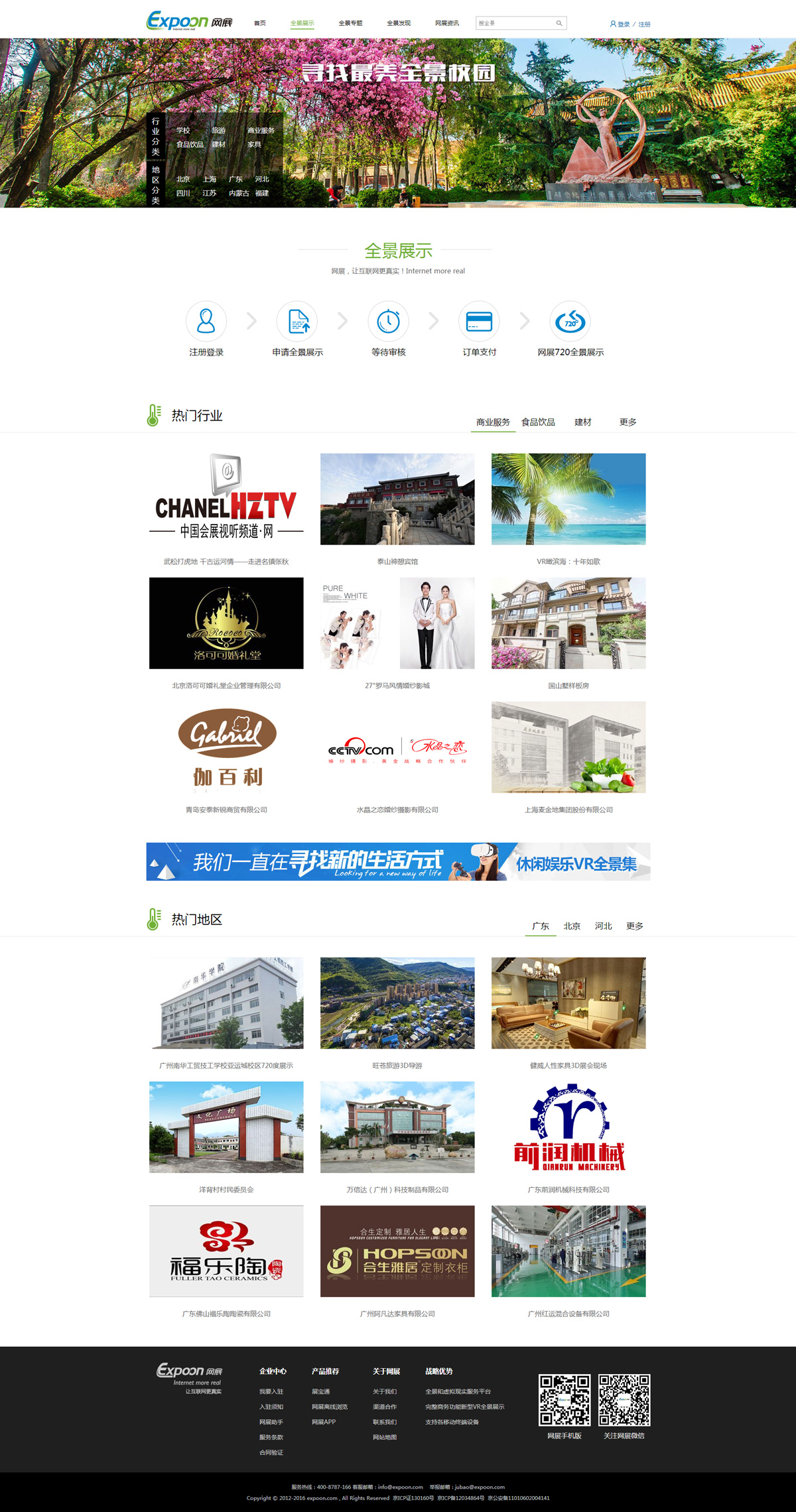Screen dimensions: 796x1512
Task: View the 国山墅样板房 panorama
Action: point(568,623)
